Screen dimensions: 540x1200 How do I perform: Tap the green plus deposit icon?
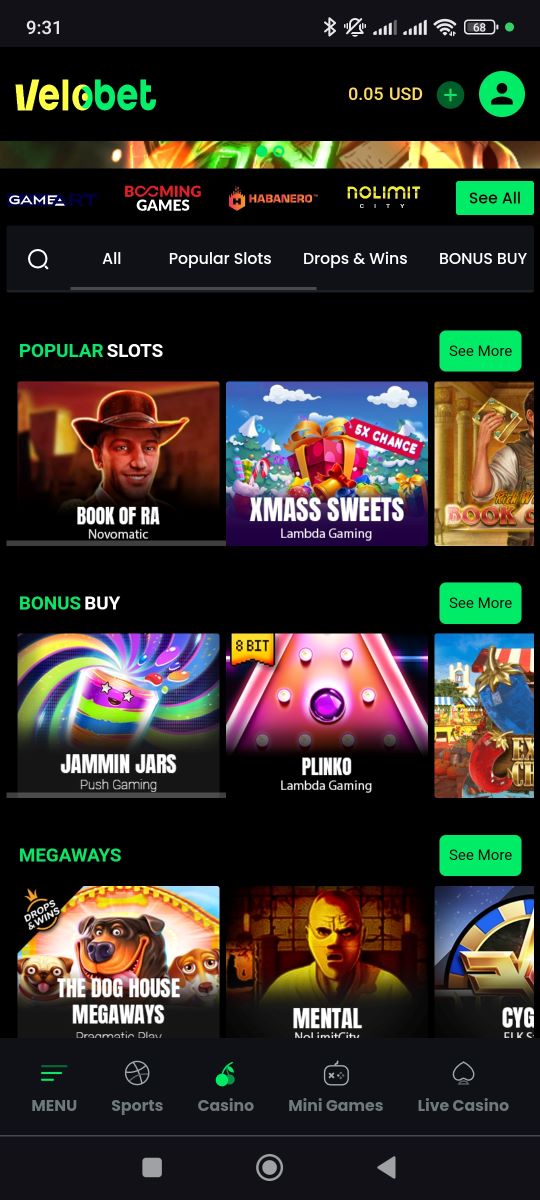(x=451, y=95)
